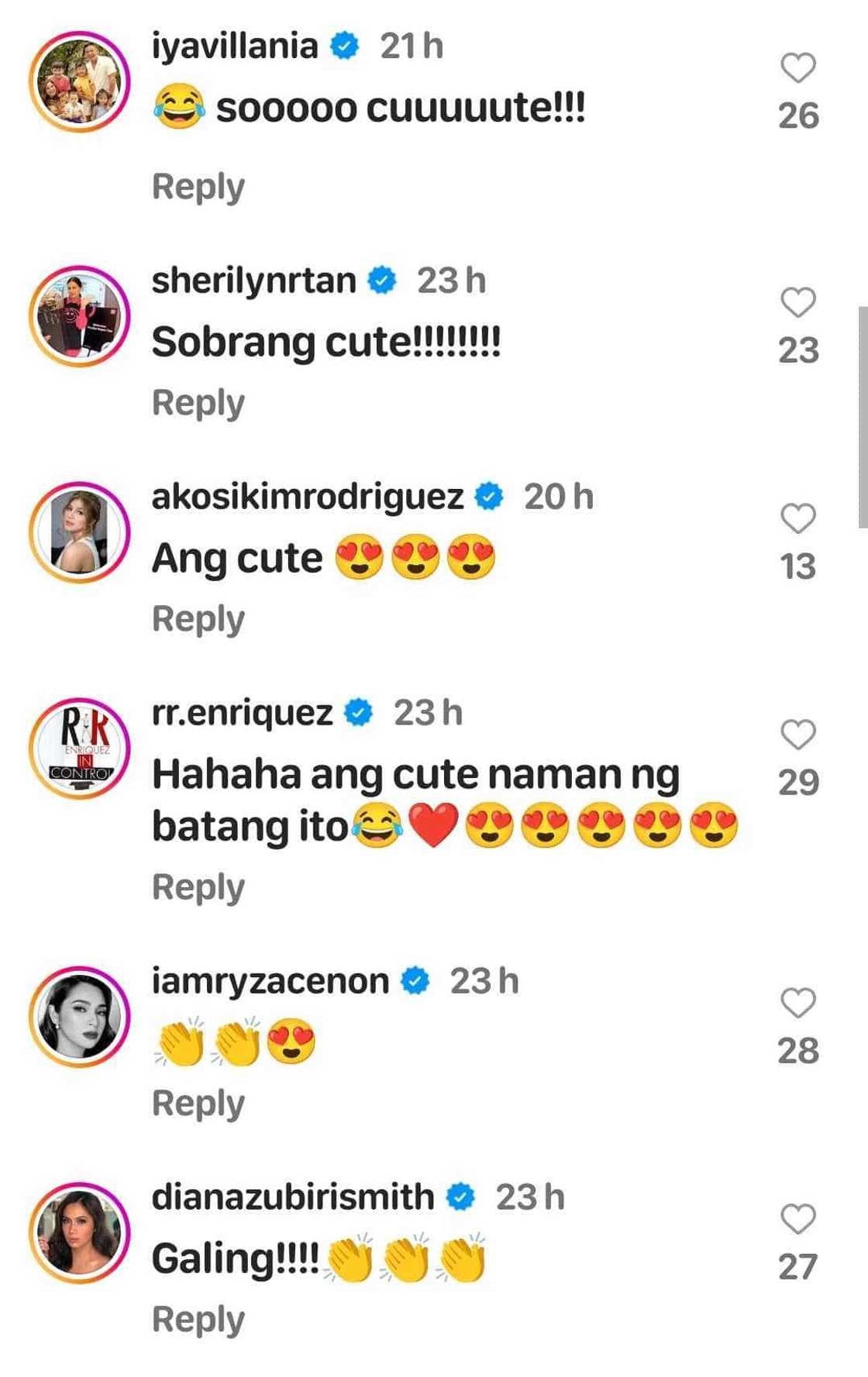Image resolution: width=868 pixels, height=1377 pixels.
Task: Reply to rr.enriquez's comment
Action: pyautogui.click(x=198, y=888)
